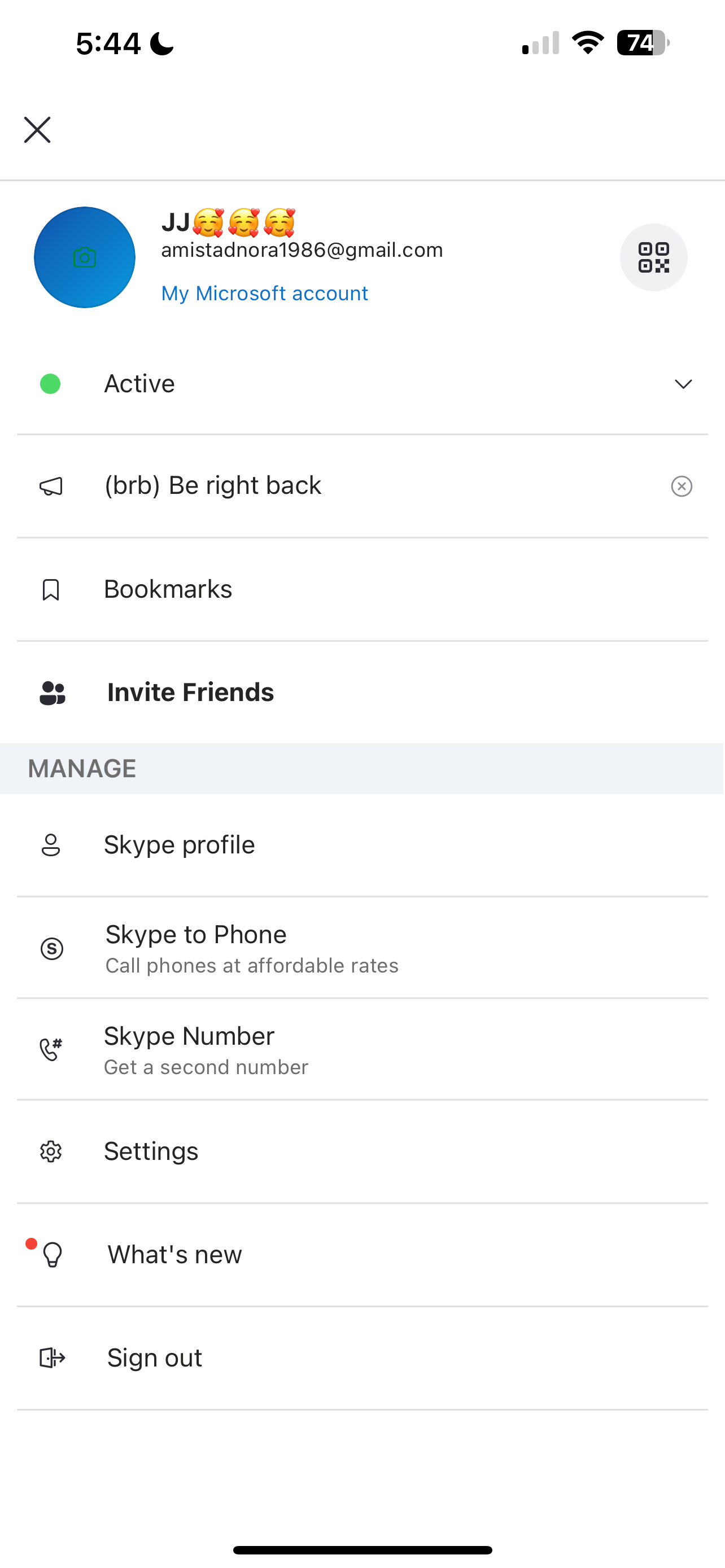The height and width of the screenshot is (1568, 725).
Task: Get a second number with Skype Number
Action: point(362,1049)
